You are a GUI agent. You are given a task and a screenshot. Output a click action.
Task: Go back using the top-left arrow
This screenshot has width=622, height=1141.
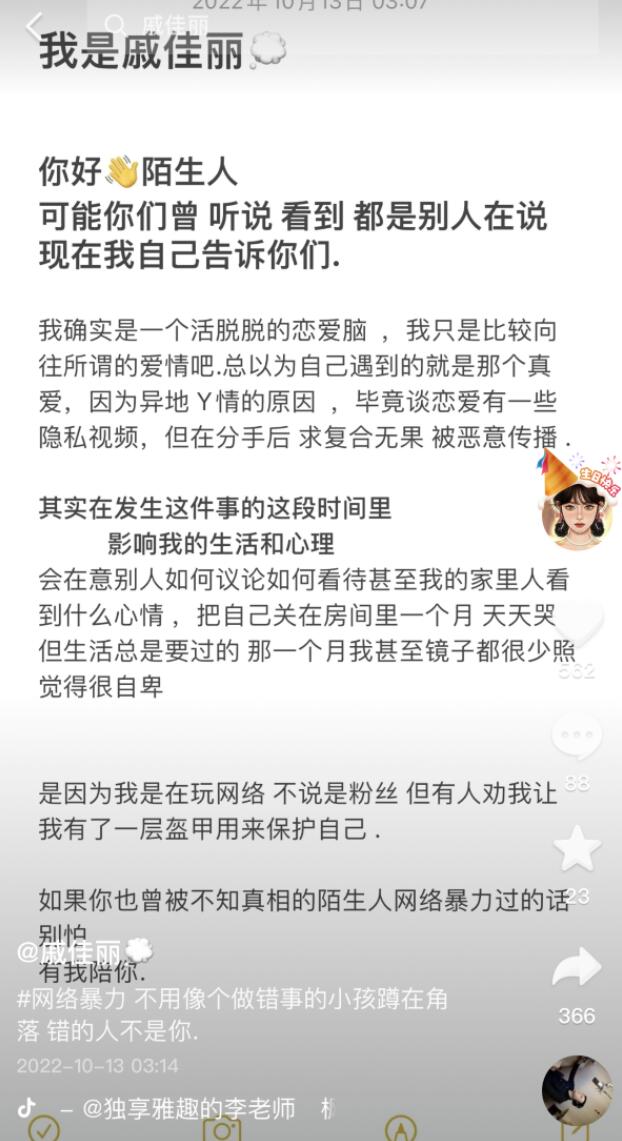pyautogui.click(x=35, y=27)
